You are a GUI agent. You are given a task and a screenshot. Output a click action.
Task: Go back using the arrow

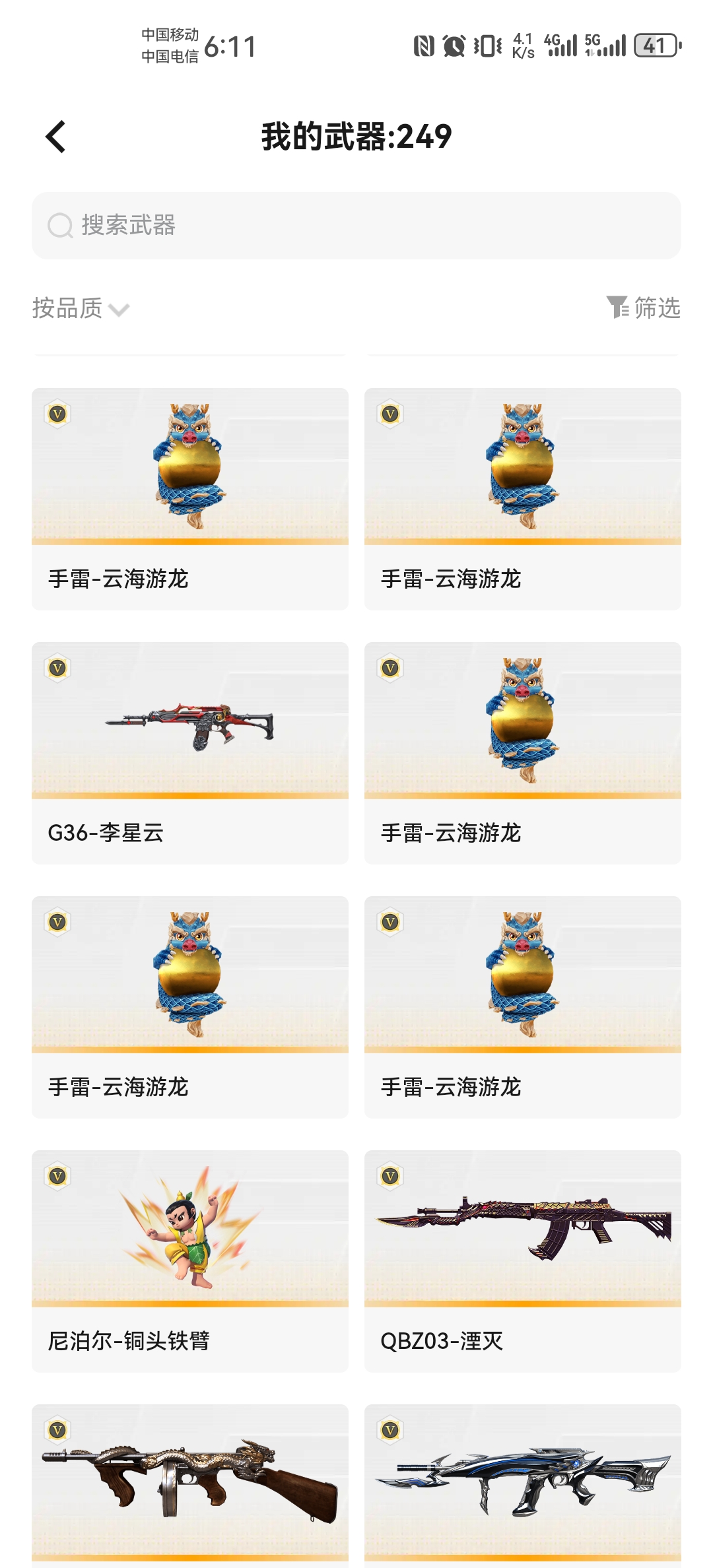click(x=56, y=137)
